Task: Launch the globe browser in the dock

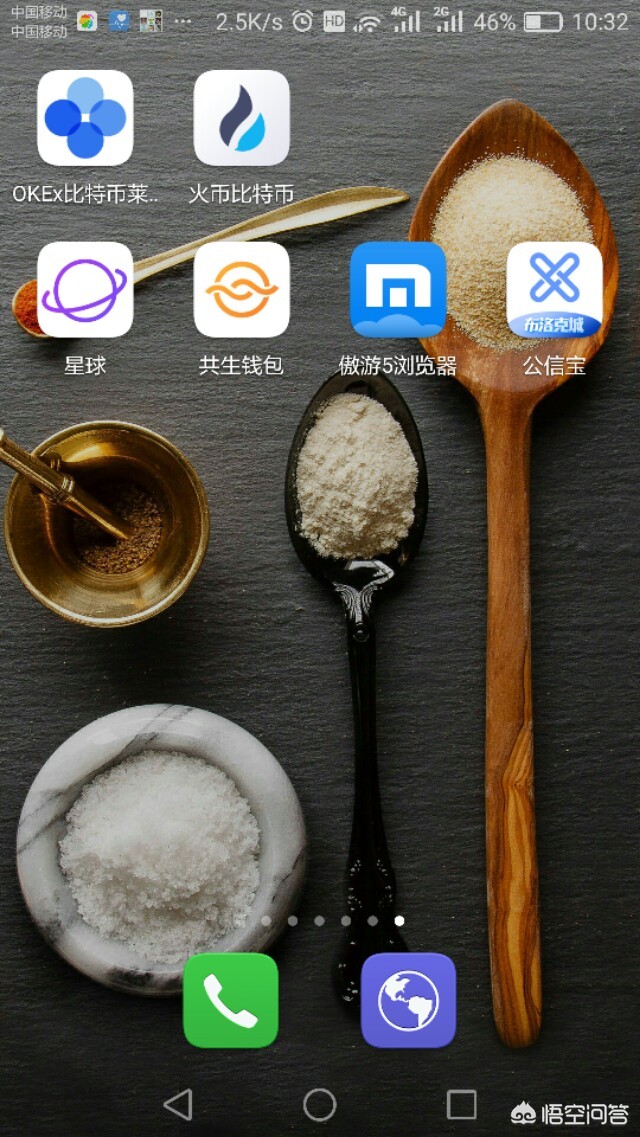Action: [408, 1000]
